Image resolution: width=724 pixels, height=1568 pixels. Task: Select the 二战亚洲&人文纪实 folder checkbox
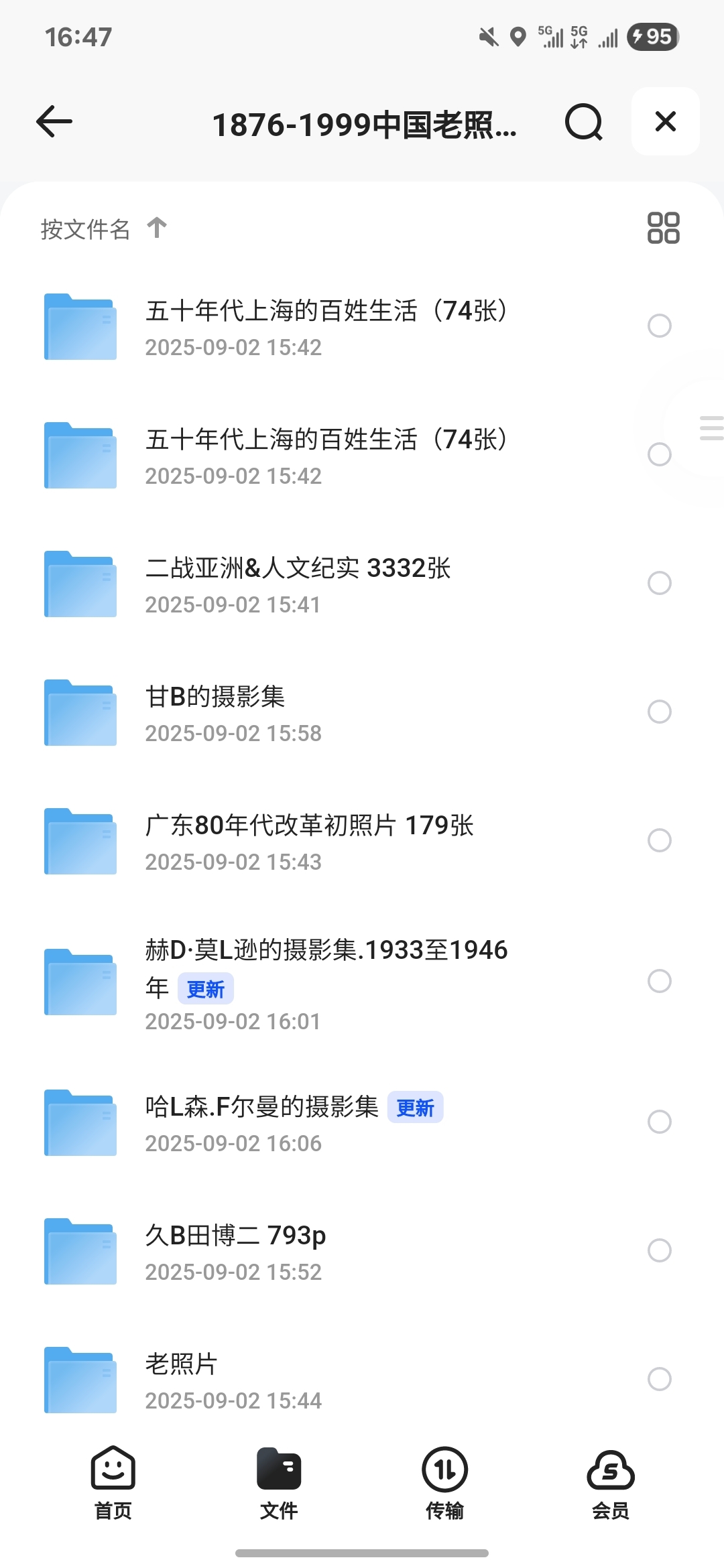(x=659, y=583)
